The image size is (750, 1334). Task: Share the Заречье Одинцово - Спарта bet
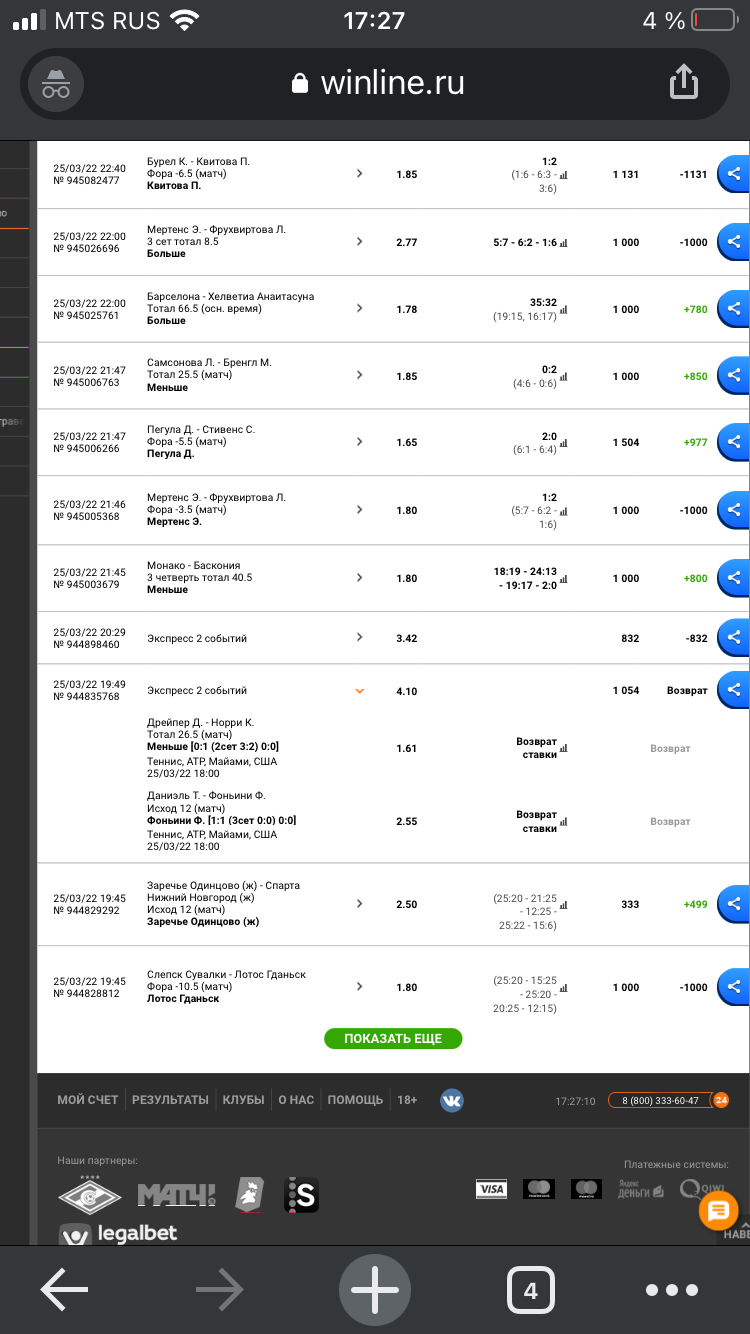(733, 904)
